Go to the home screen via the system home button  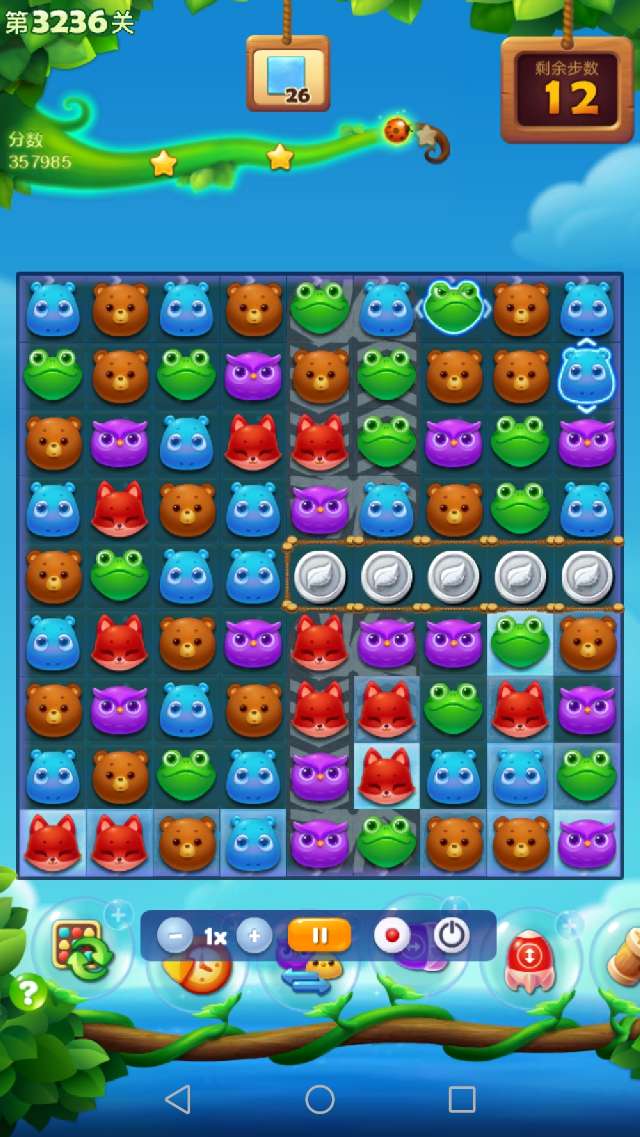pyautogui.click(x=320, y=1099)
